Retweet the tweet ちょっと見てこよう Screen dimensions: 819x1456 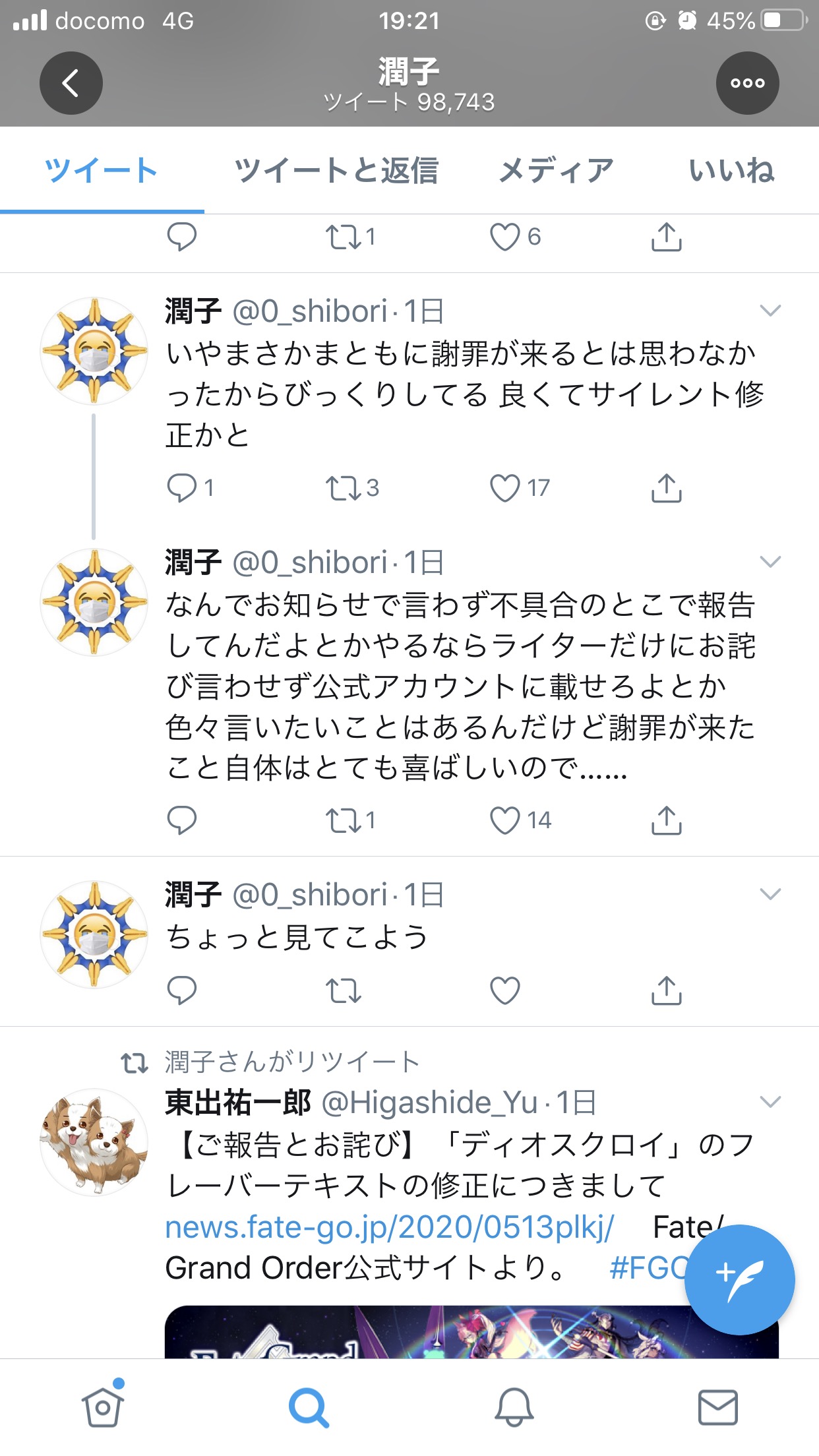(343, 990)
